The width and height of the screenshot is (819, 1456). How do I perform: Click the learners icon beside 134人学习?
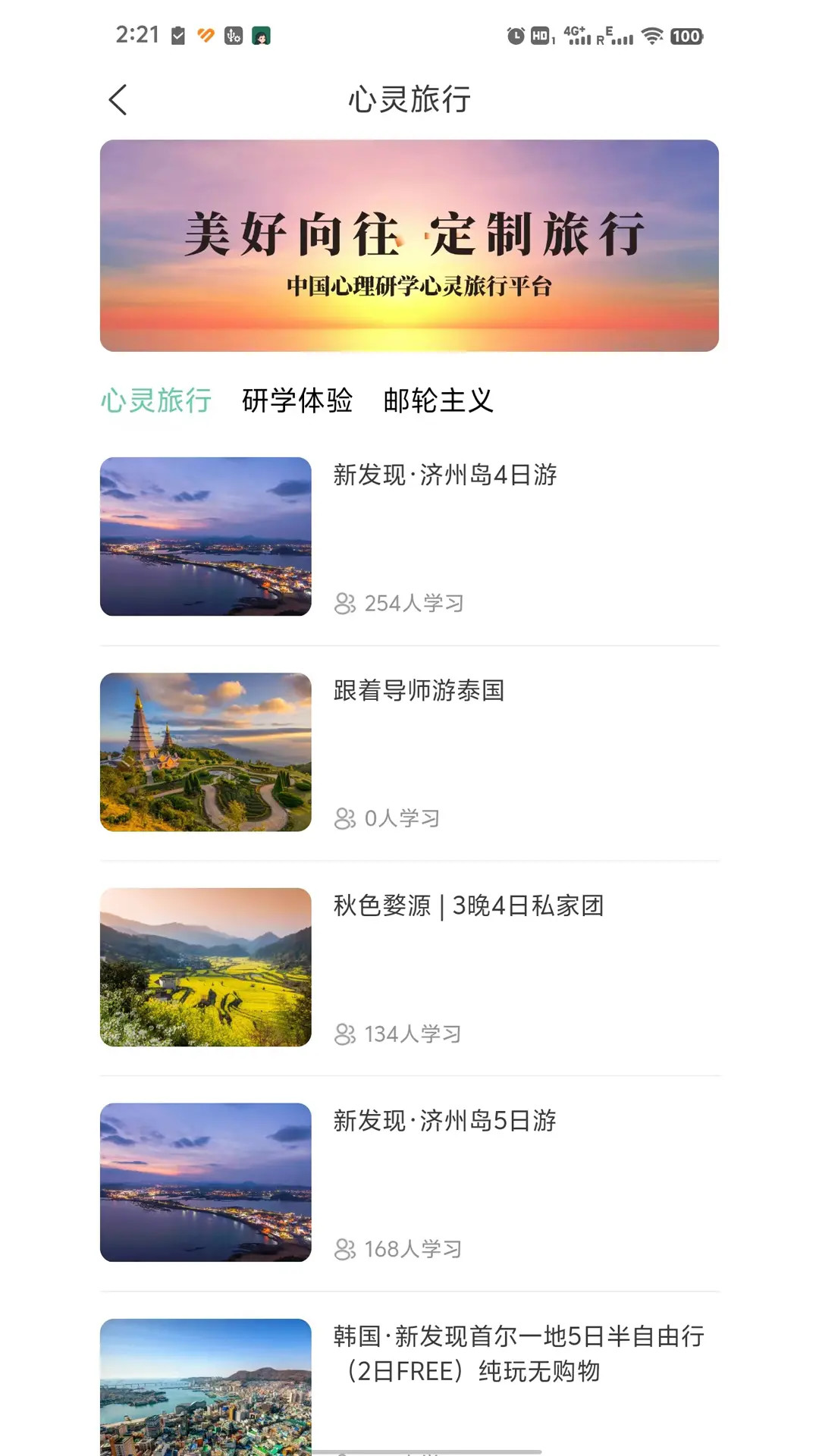344,1033
